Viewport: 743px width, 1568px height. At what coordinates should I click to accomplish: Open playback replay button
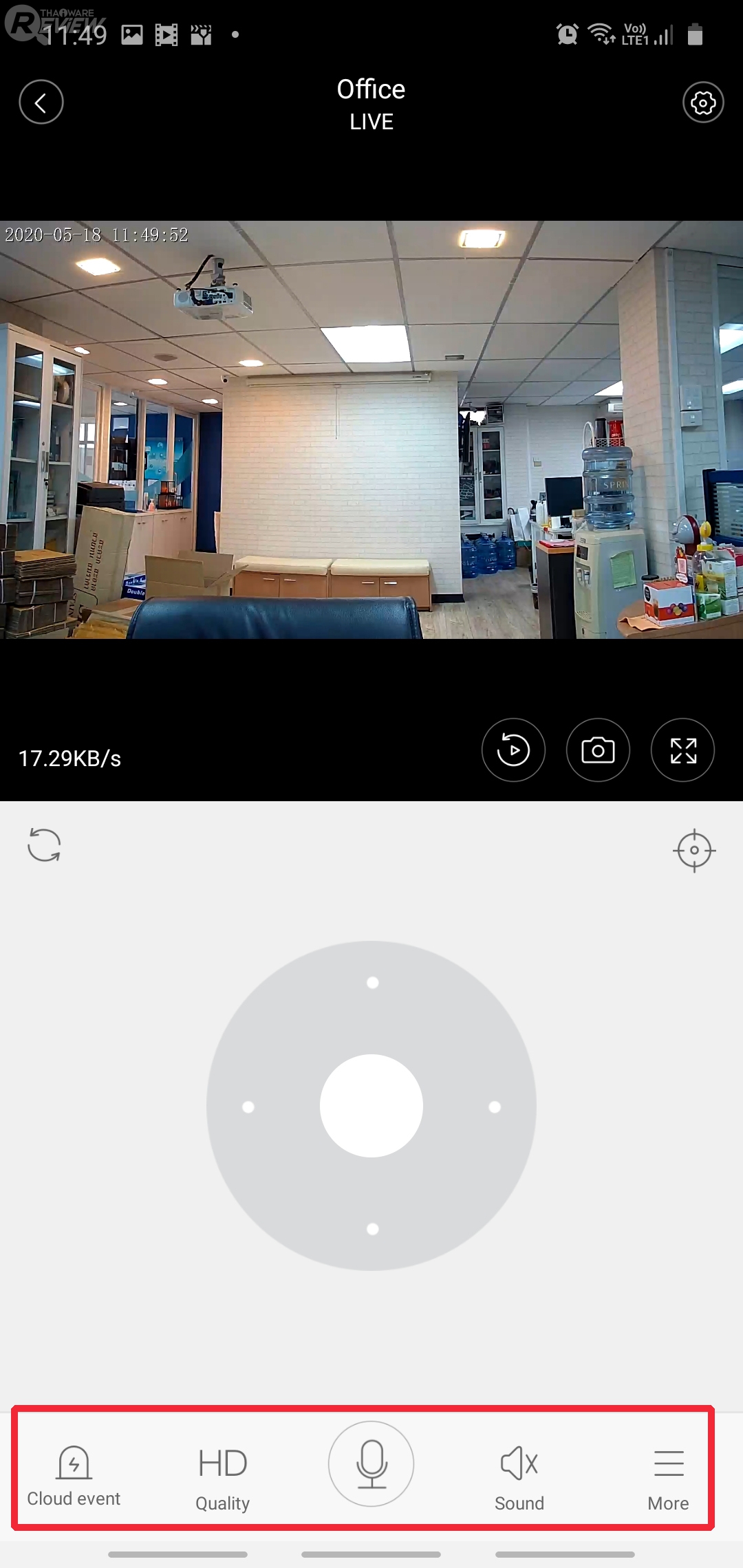coord(513,750)
